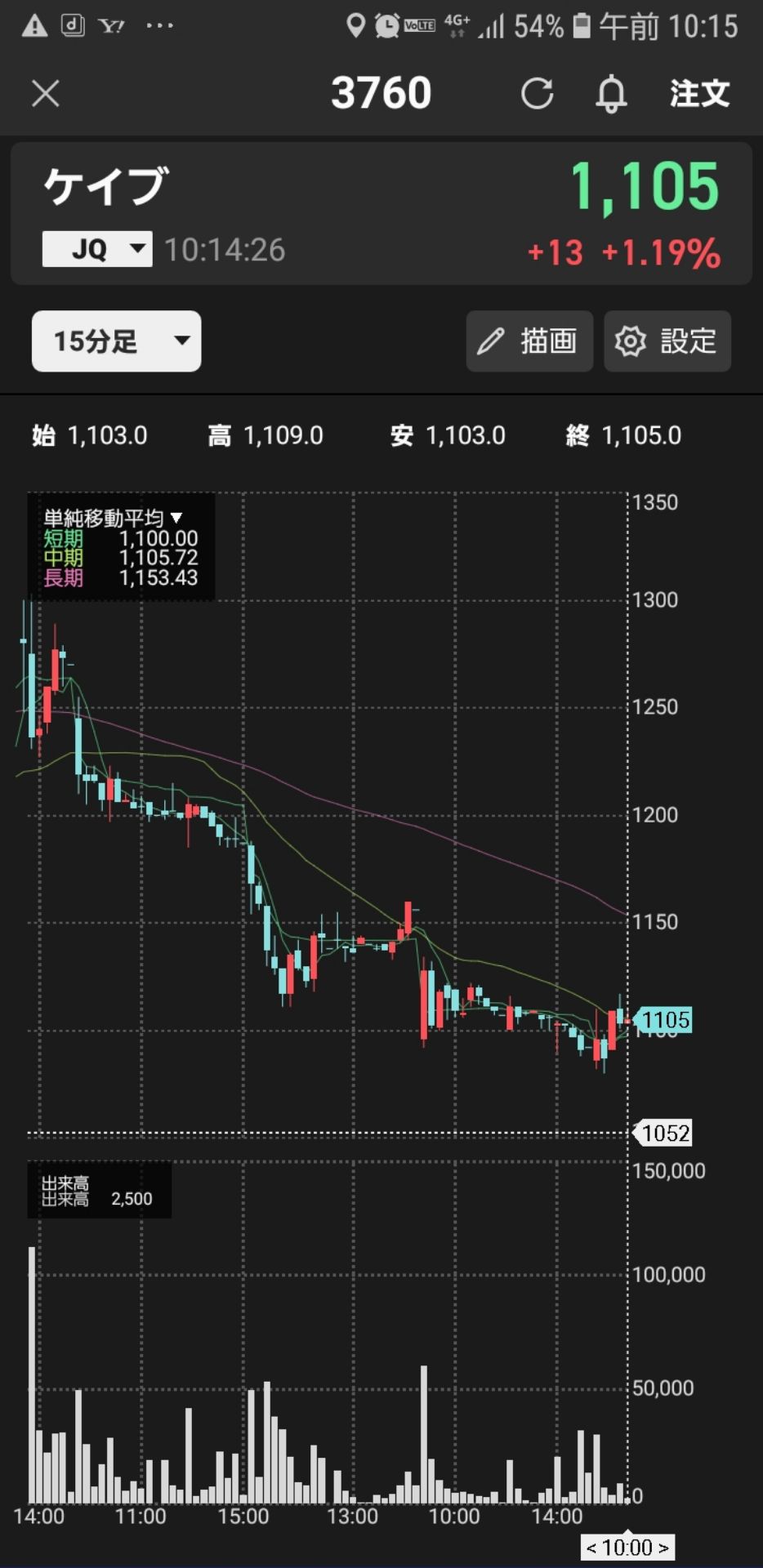The height and width of the screenshot is (1568, 763).
Task: Tap the 注文 order button
Action: [x=699, y=94]
